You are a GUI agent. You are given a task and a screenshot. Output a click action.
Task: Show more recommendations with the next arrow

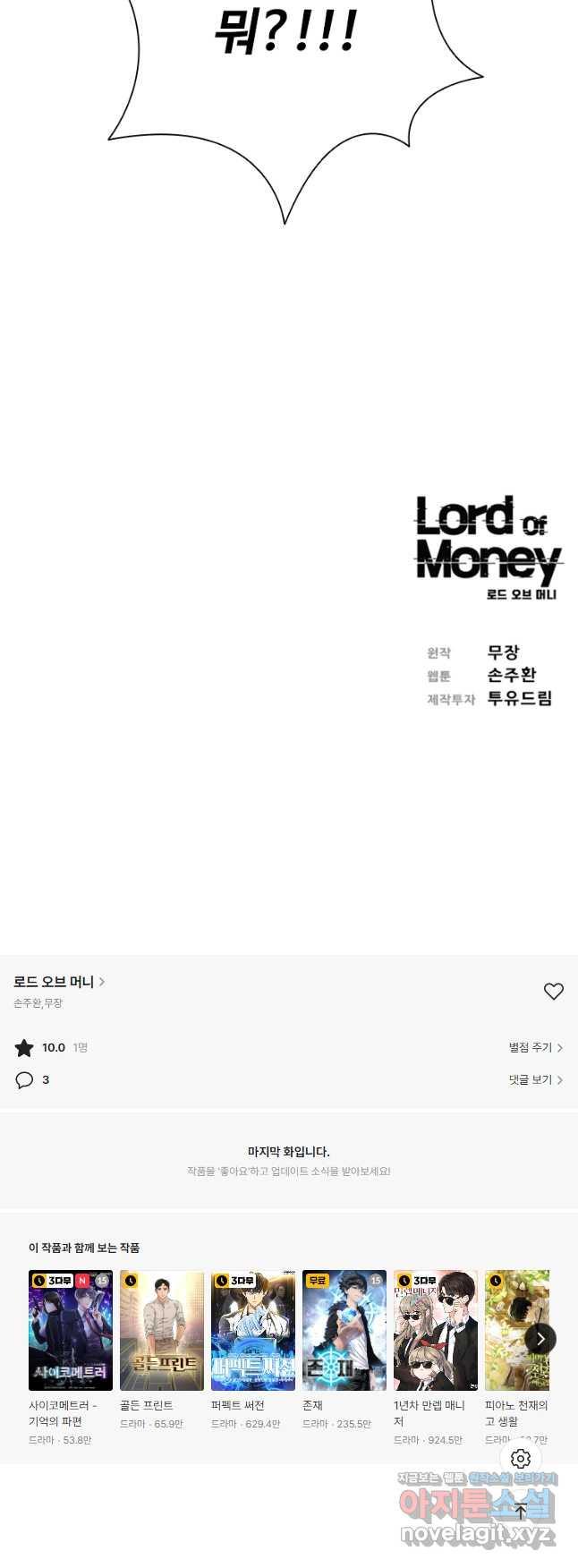[540, 1339]
